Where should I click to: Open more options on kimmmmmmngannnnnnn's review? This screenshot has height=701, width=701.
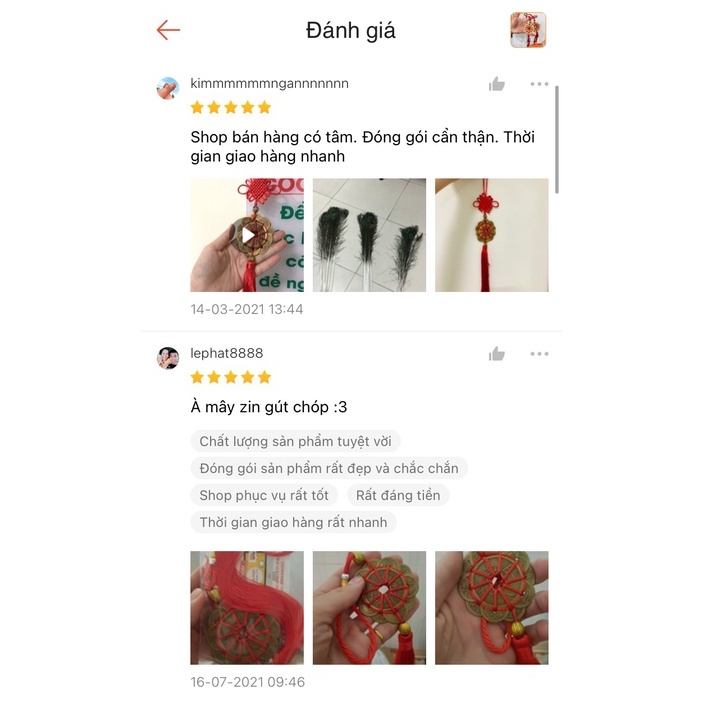click(x=539, y=84)
